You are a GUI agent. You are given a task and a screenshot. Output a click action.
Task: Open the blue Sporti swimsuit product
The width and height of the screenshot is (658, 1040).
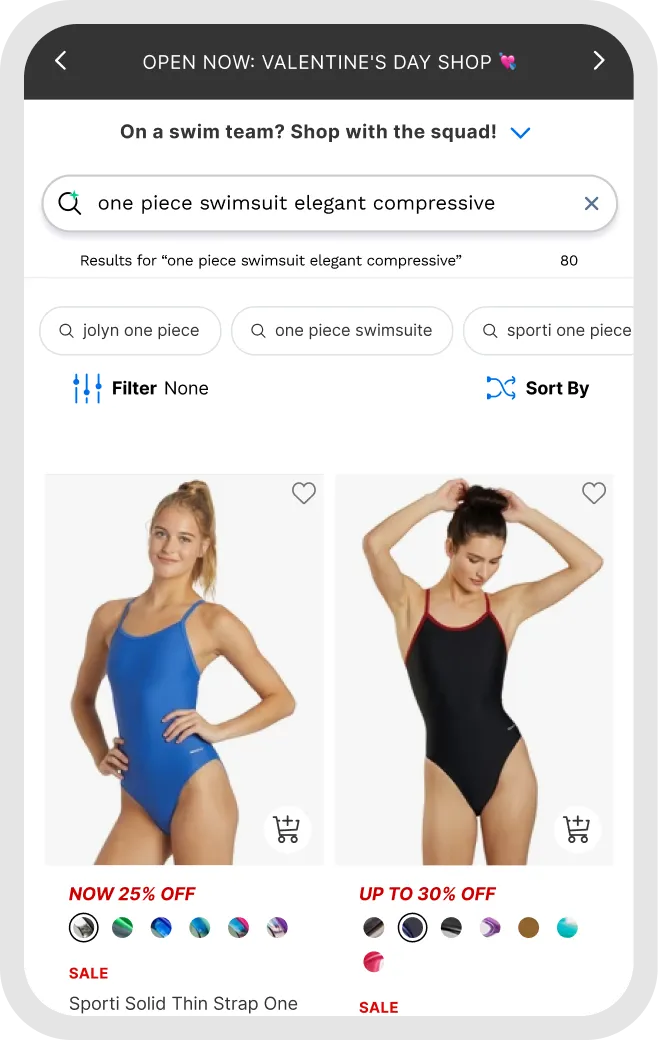tap(184, 670)
